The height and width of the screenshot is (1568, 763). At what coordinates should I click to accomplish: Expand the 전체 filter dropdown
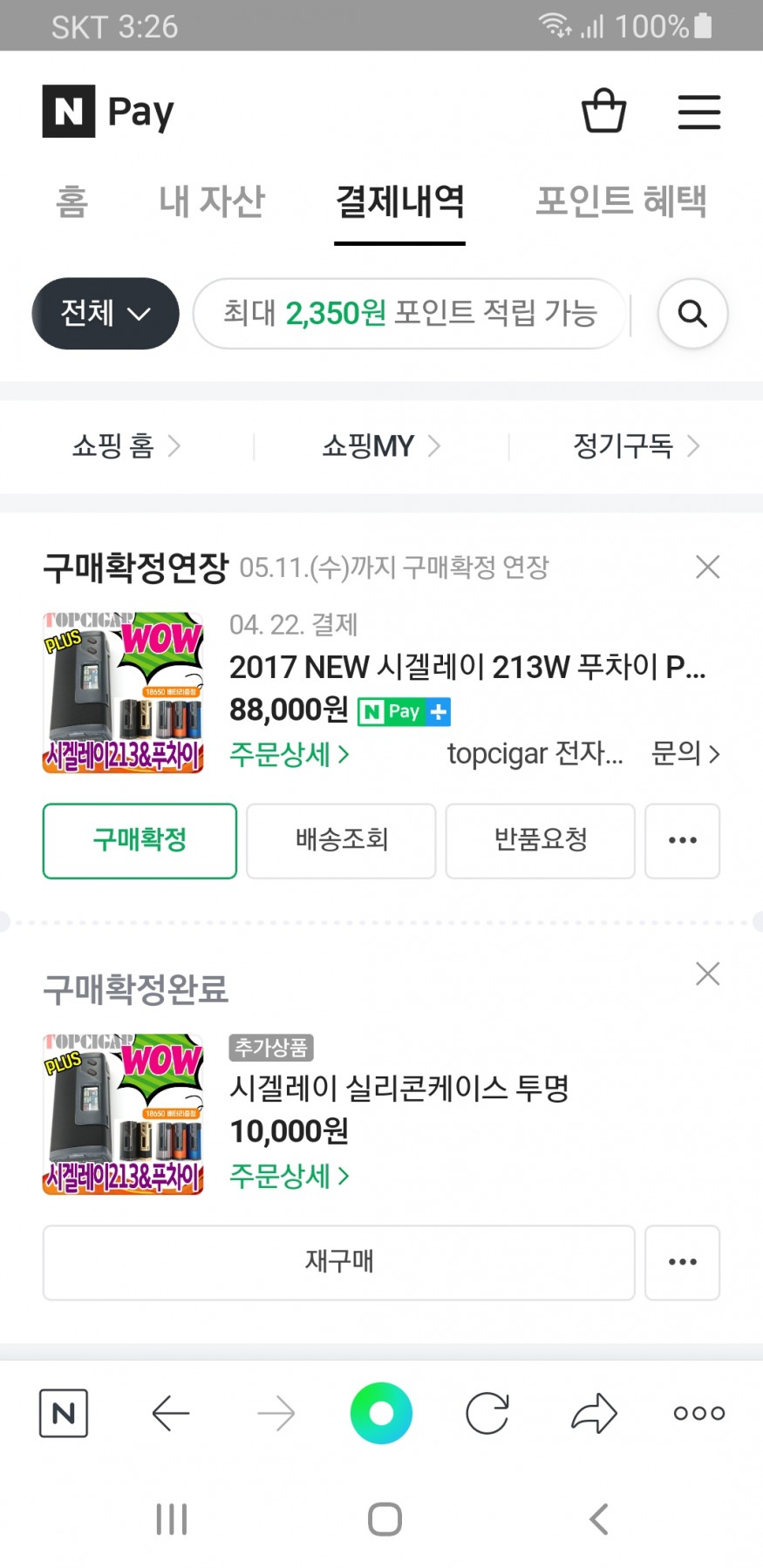coord(106,313)
